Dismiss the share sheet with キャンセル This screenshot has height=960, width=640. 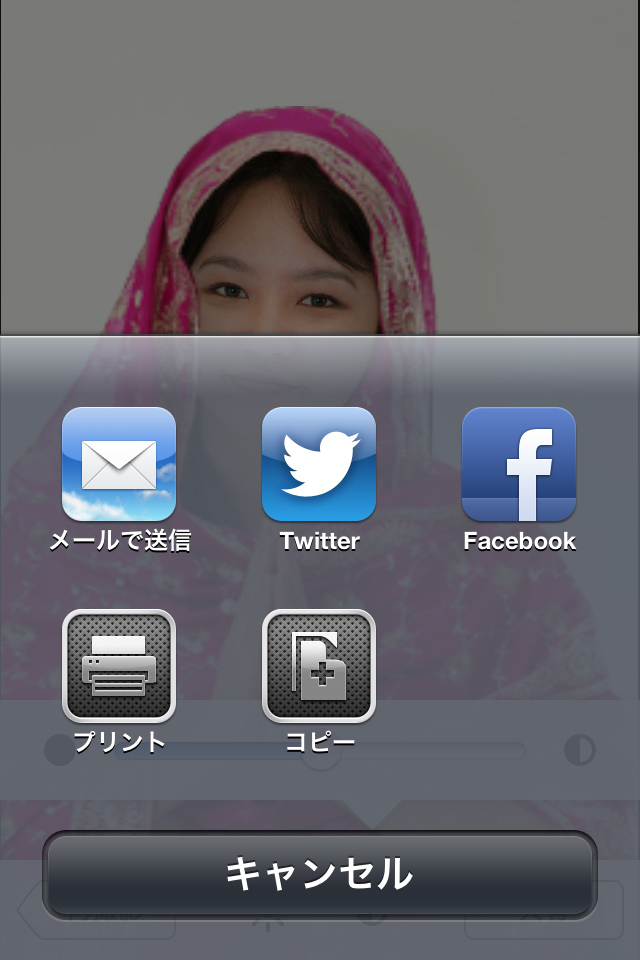click(x=319, y=875)
